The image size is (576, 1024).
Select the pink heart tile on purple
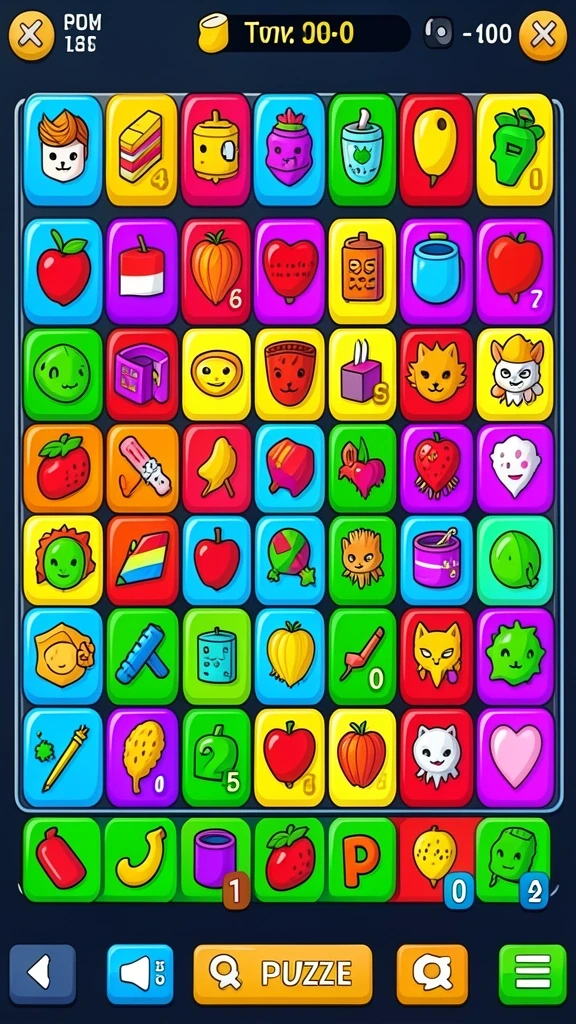pyautogui.click(x=515, y=758)
